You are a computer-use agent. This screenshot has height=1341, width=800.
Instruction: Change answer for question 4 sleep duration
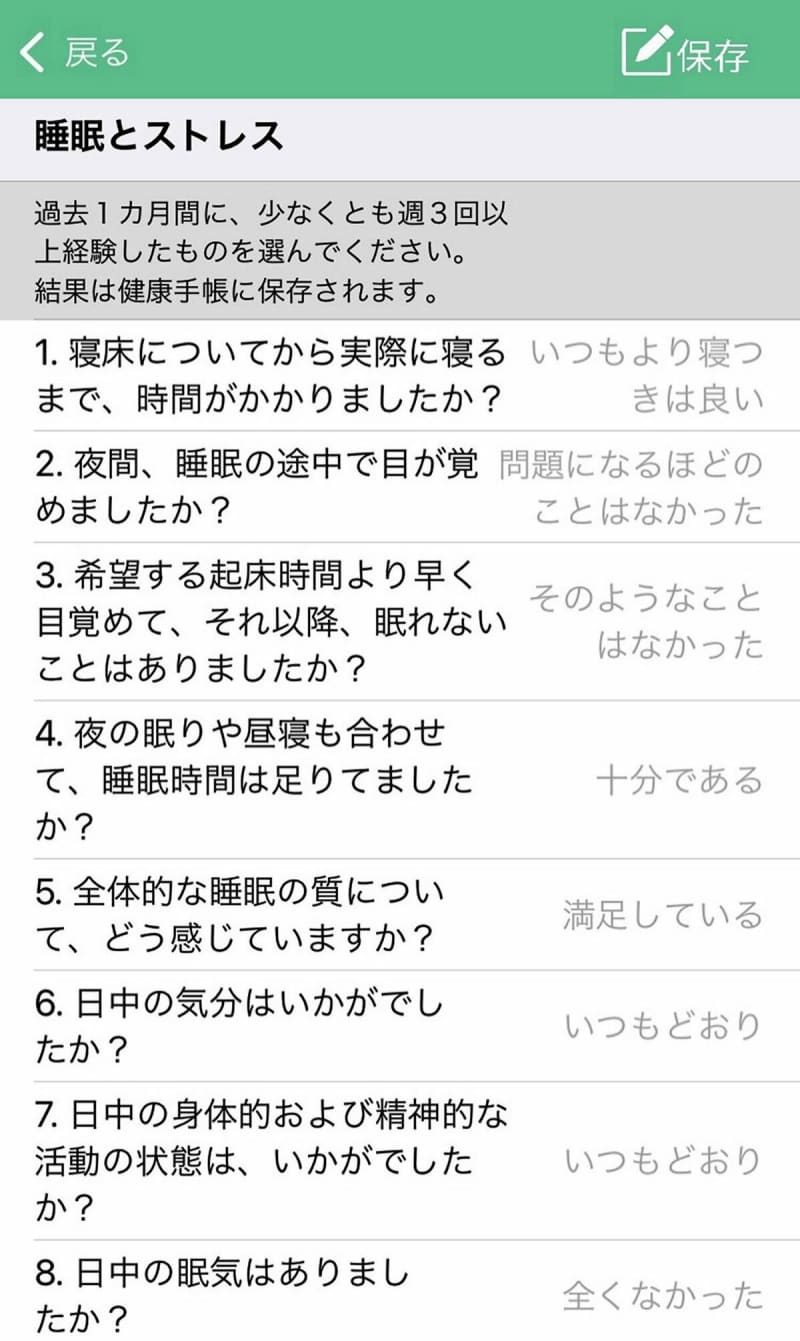[x=400, y=780]
